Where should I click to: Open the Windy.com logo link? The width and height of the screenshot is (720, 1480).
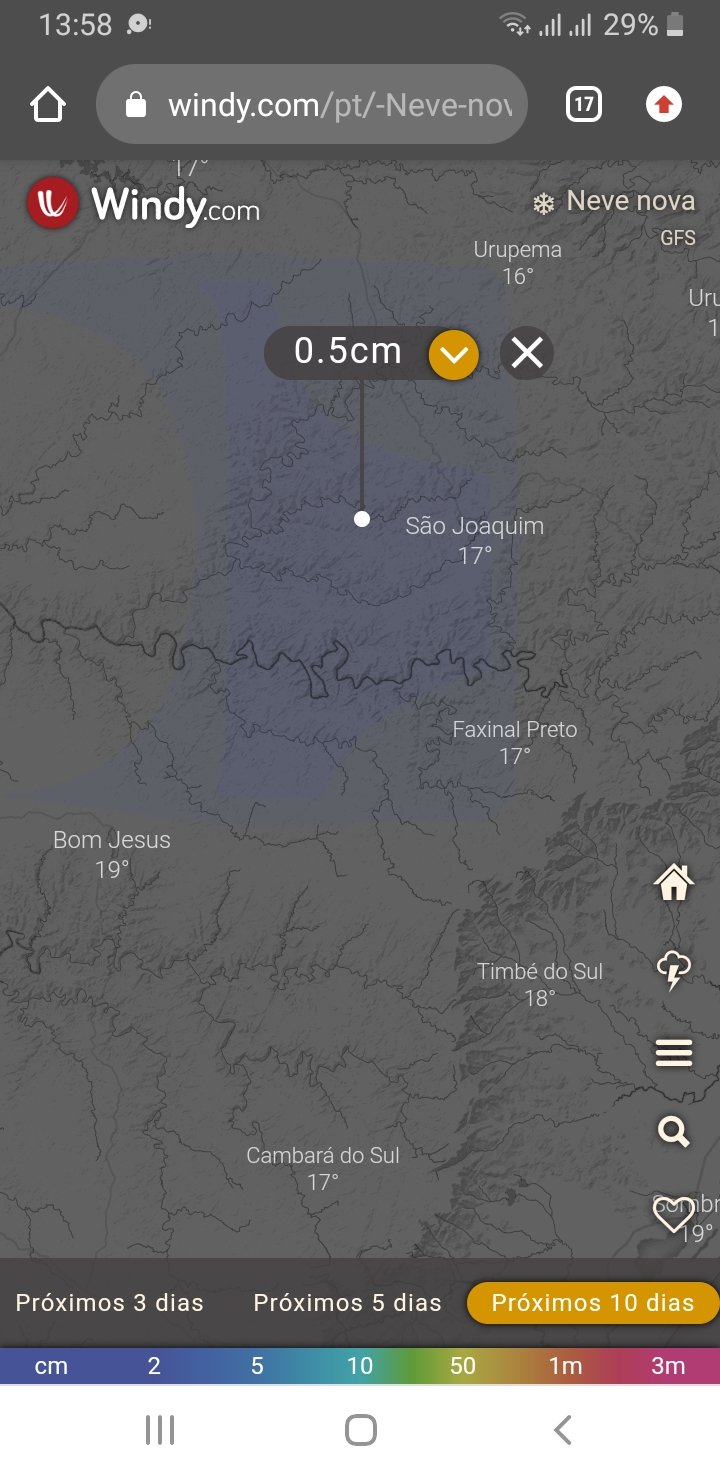click(143, 204)
